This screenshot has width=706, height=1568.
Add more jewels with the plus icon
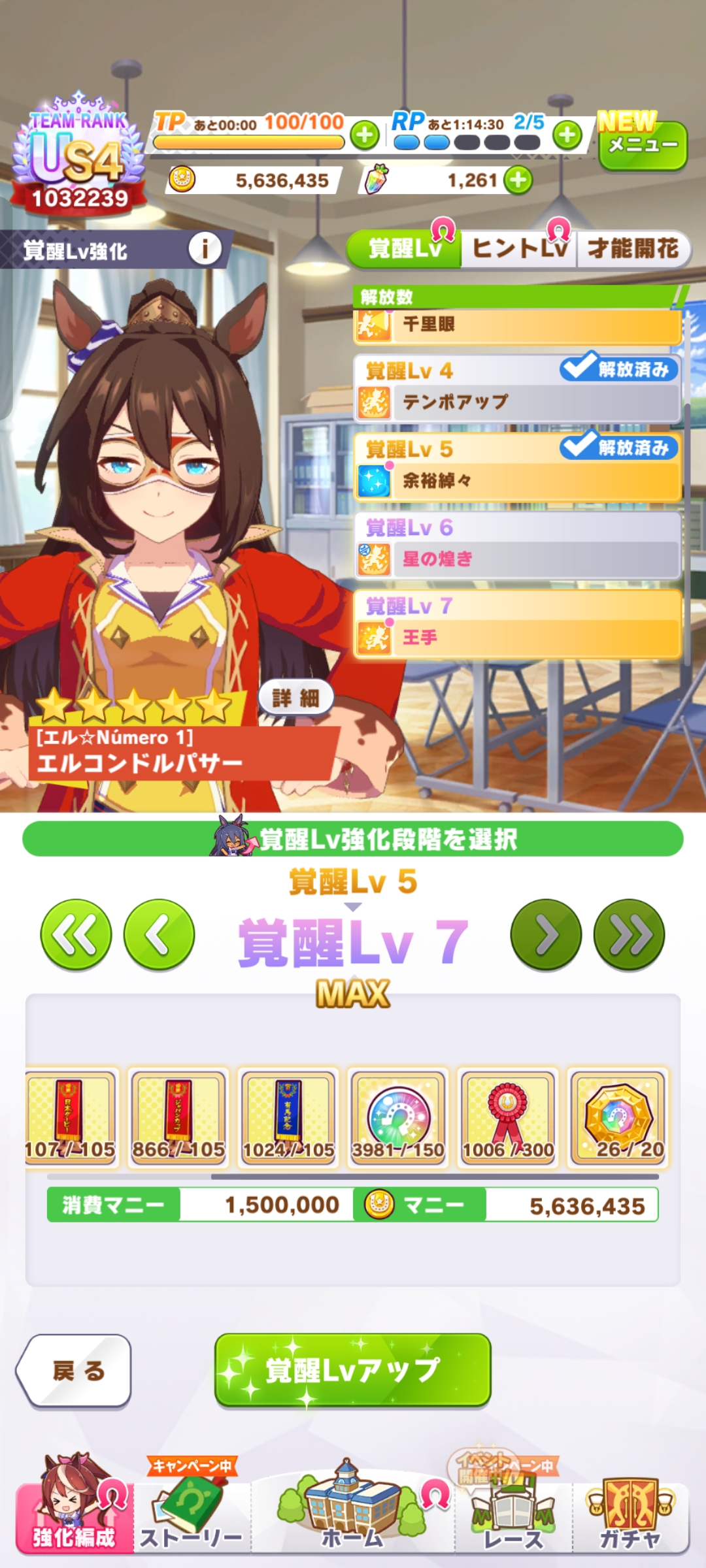(518, 180)
